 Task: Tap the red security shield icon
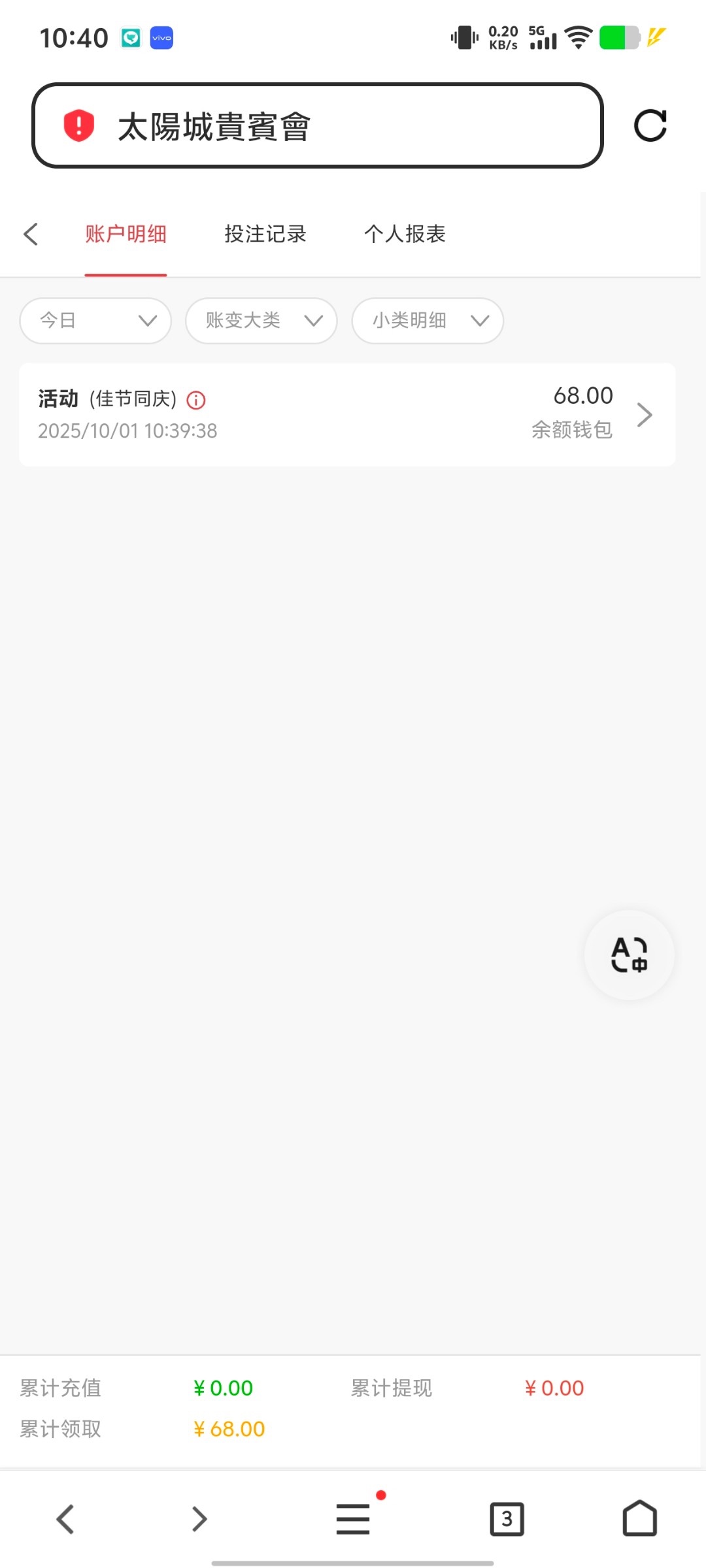click(78, 125)
